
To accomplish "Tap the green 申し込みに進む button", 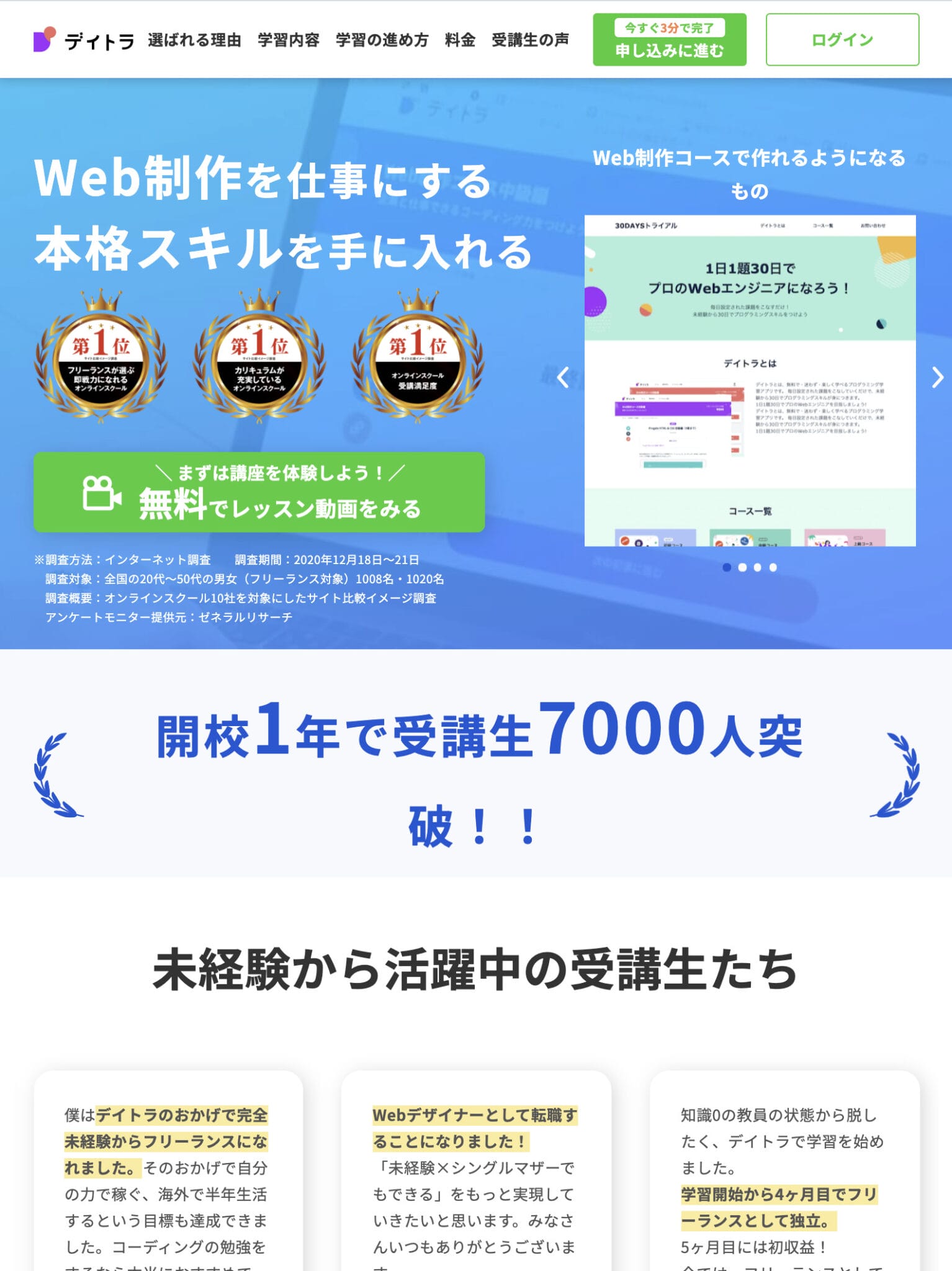I will (669, 40).
